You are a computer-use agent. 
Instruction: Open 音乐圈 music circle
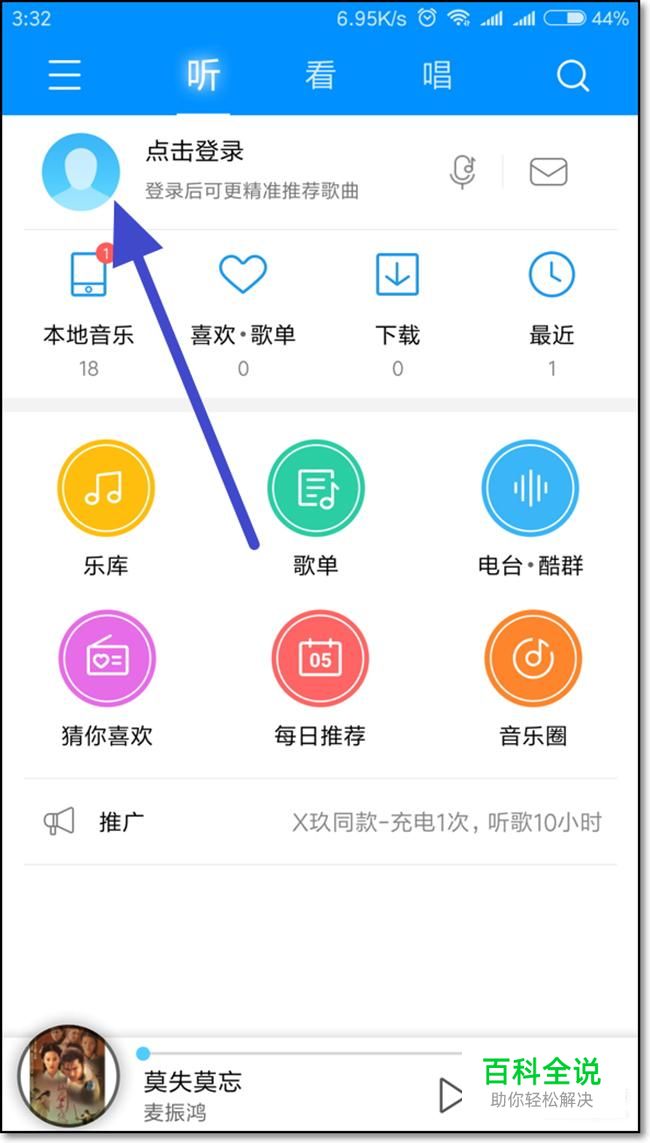[x=533, y=660]
